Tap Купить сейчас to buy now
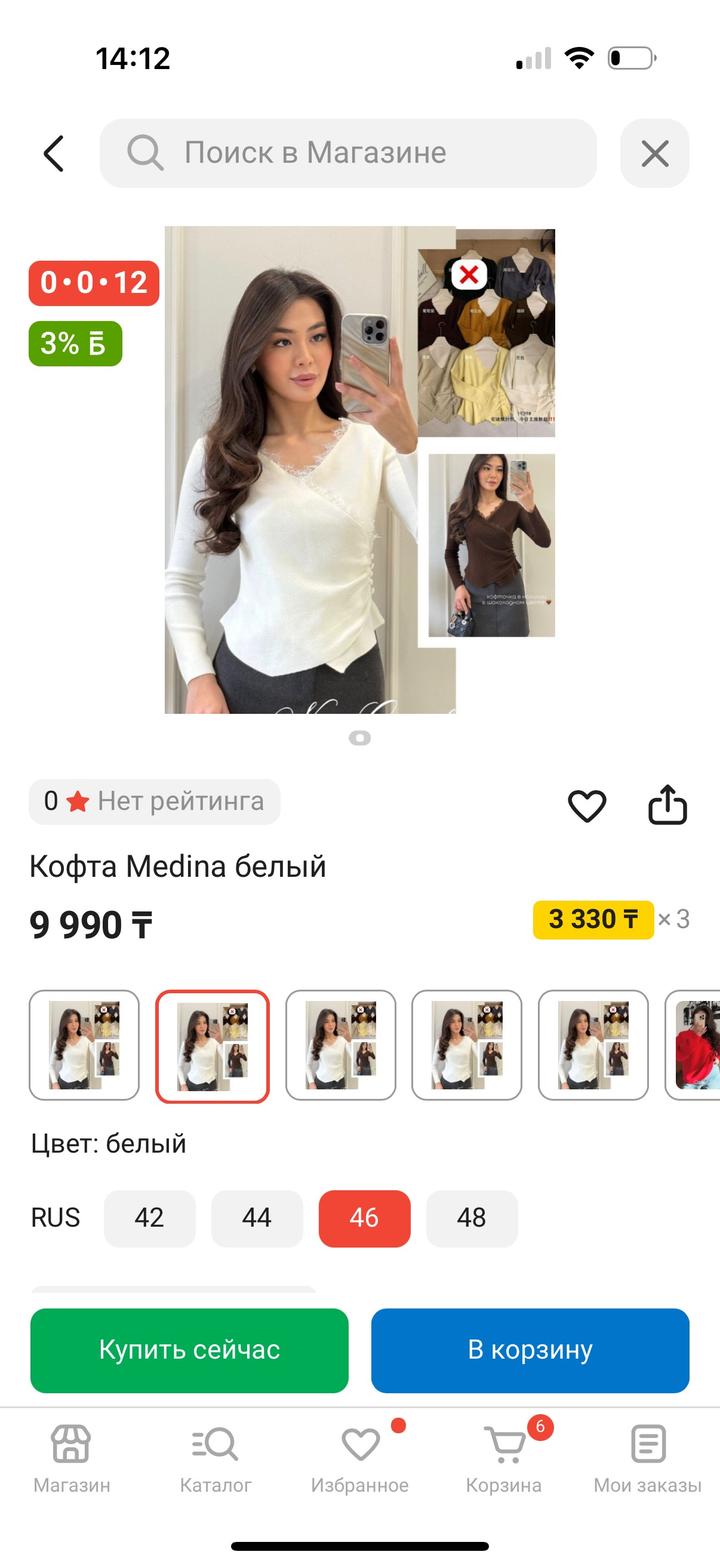 189,1350
